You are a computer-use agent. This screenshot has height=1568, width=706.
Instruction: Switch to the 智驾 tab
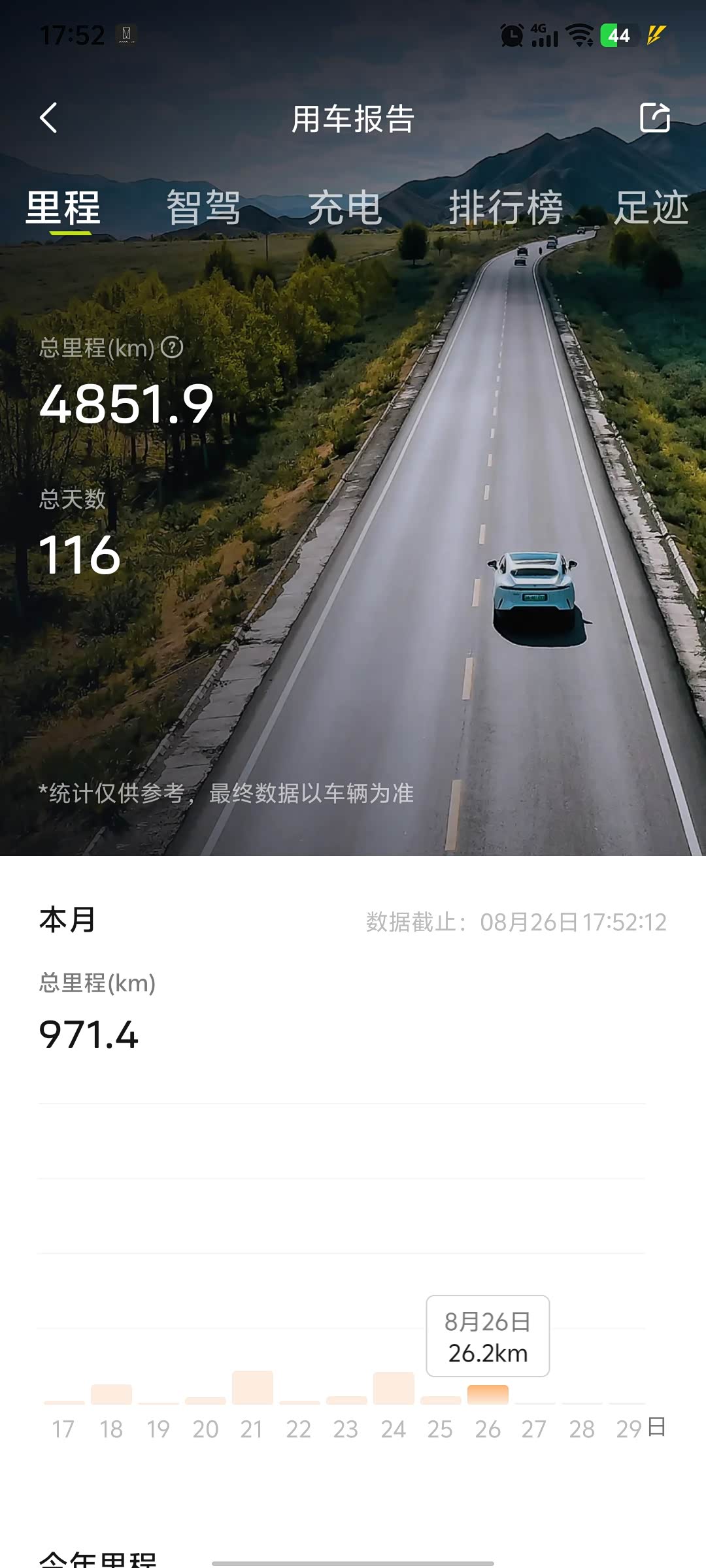coord(203,208)
